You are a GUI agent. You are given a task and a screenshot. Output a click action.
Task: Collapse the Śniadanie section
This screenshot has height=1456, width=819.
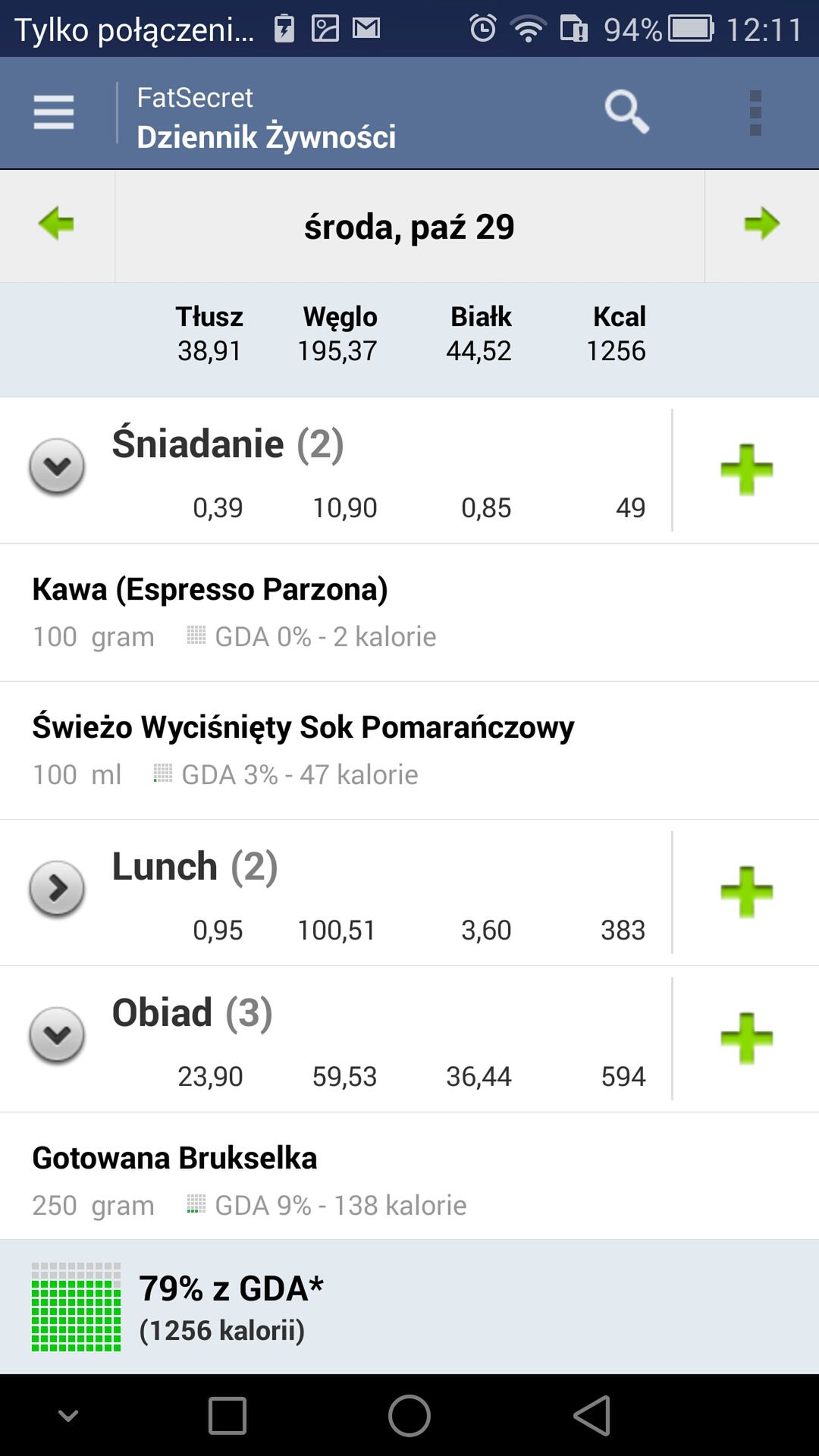[57, 466]
